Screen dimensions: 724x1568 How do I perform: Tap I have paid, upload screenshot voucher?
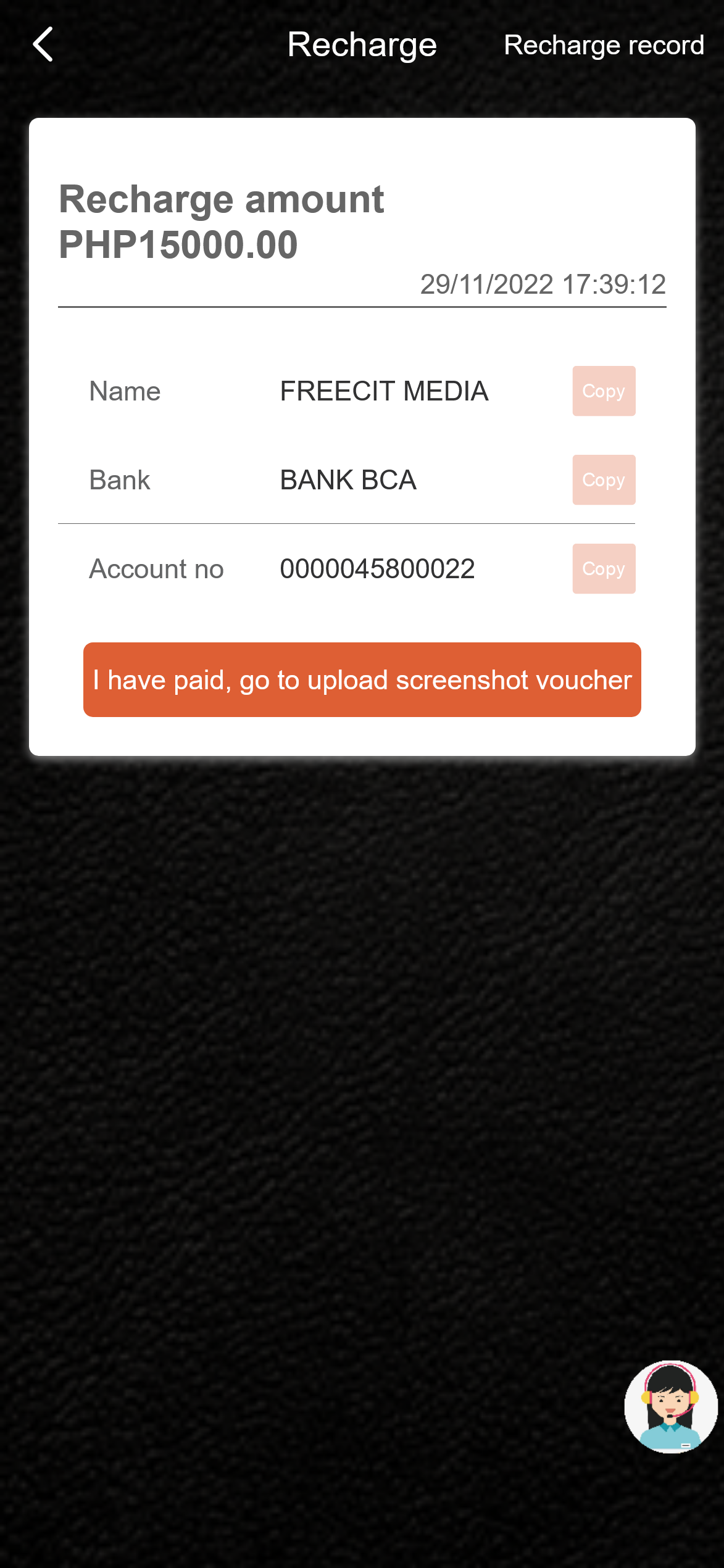[362, 680]
